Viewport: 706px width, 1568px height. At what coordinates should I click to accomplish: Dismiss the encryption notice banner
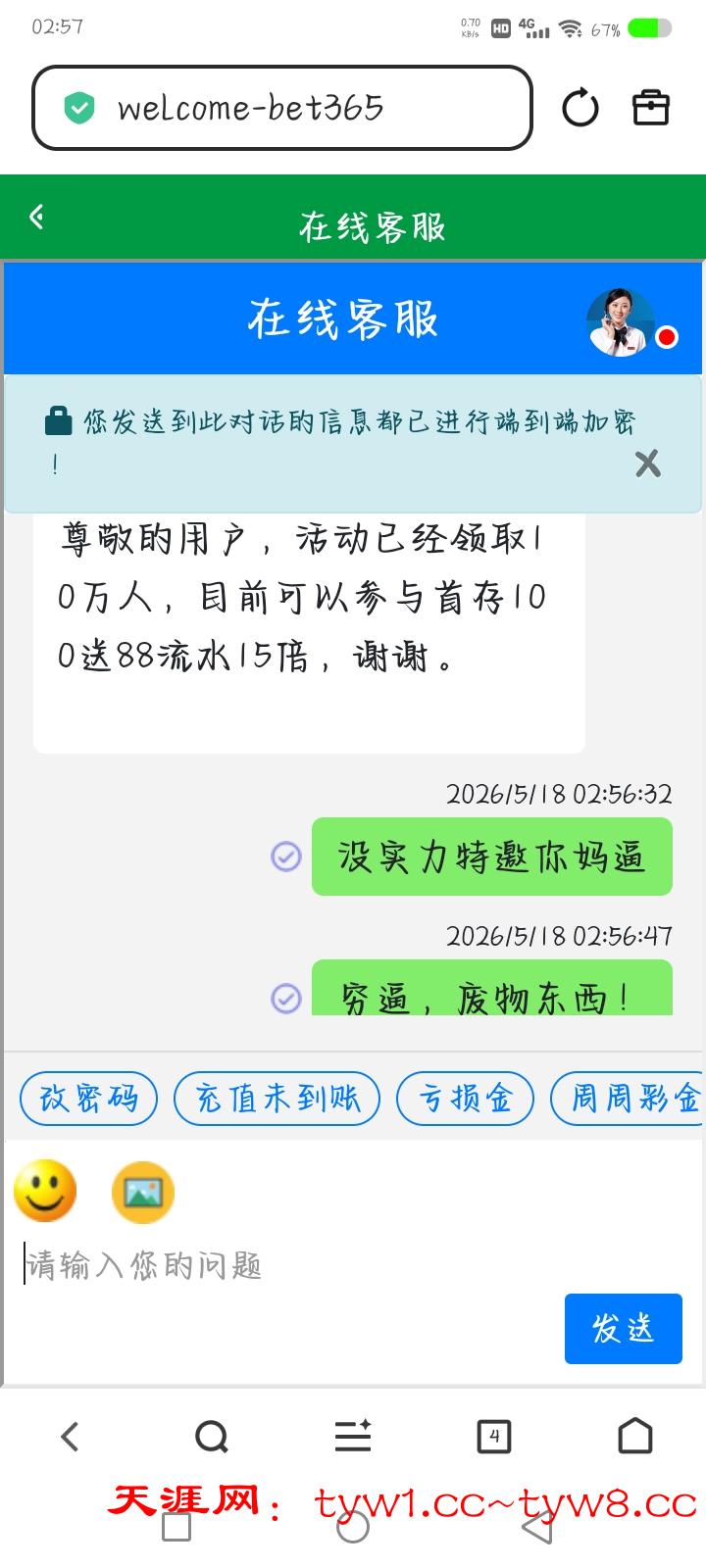pyautogui.click(x=647, y=464)
